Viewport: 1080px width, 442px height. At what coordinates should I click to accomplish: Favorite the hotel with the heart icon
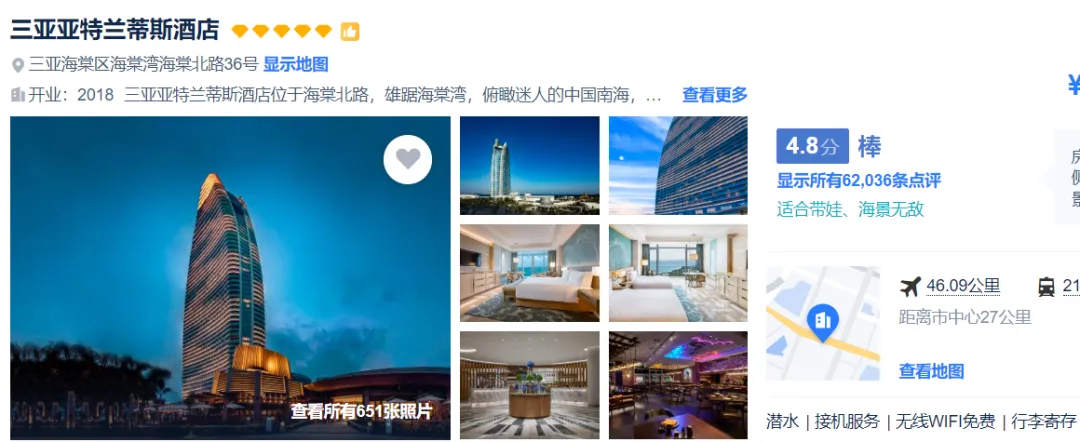coord(408,160)
